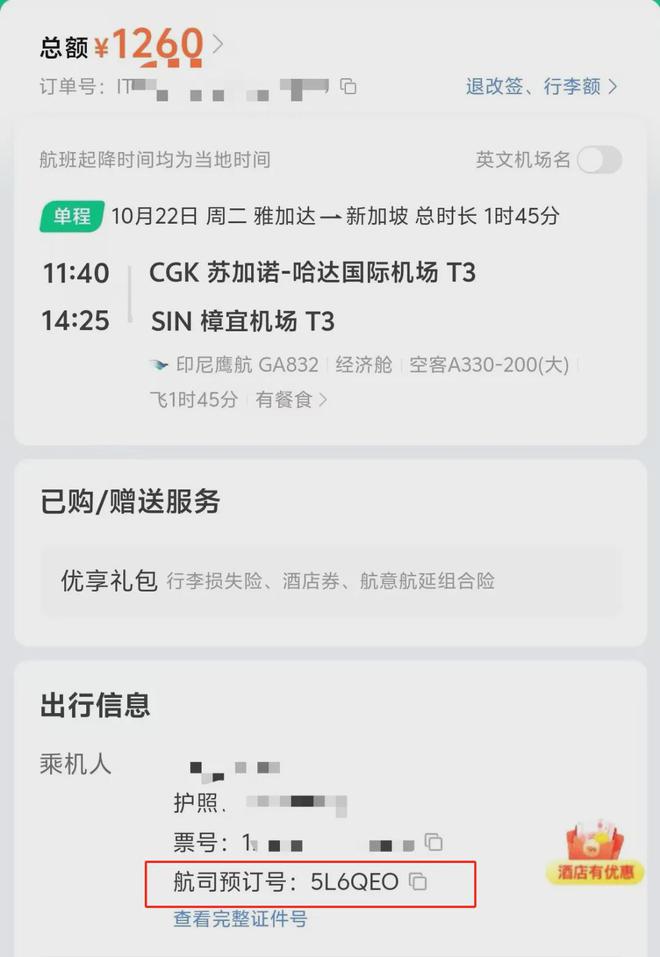Copy the order number

coord(348,87)
